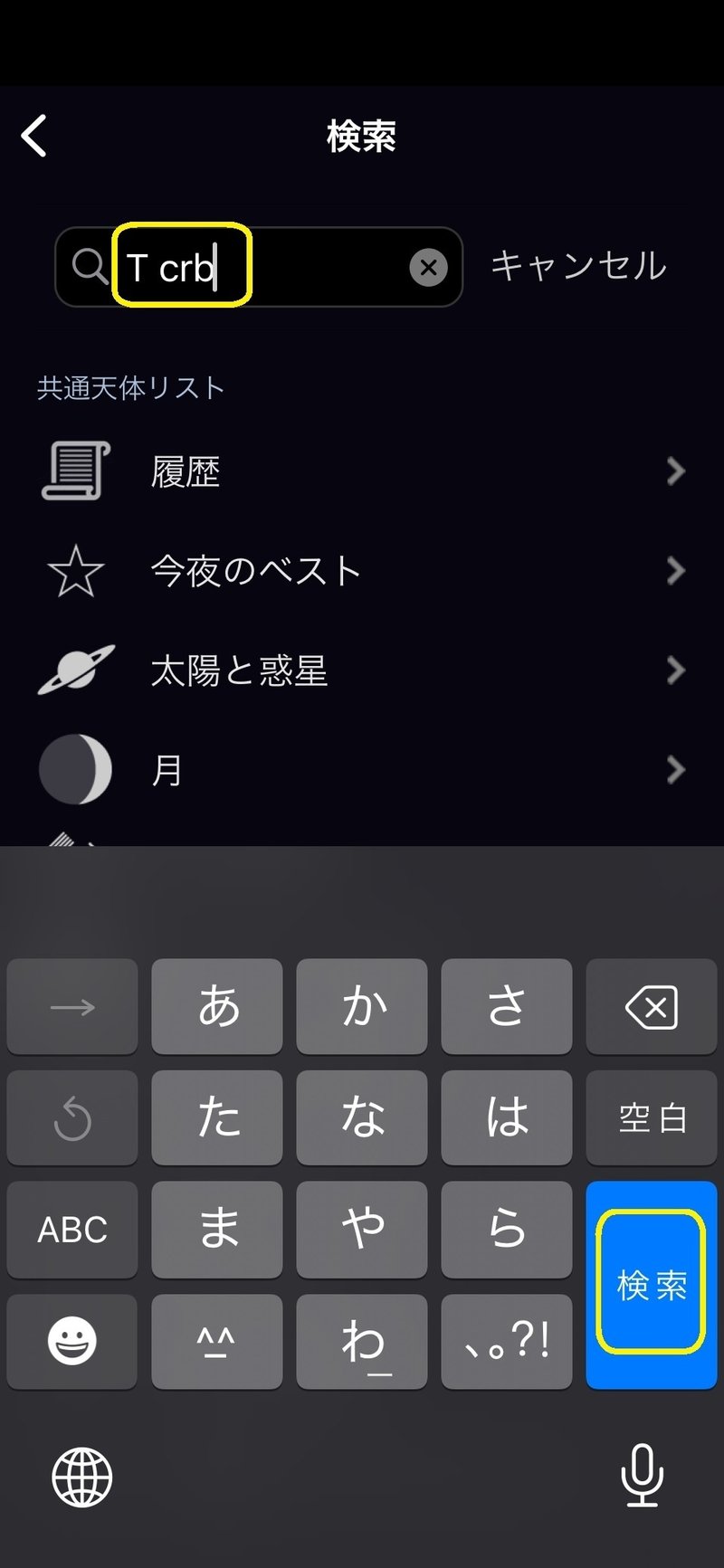The width and height of the screenshot is (724, 1568).
Task: Tap the 空白 space key
Action: point(652,1118)
